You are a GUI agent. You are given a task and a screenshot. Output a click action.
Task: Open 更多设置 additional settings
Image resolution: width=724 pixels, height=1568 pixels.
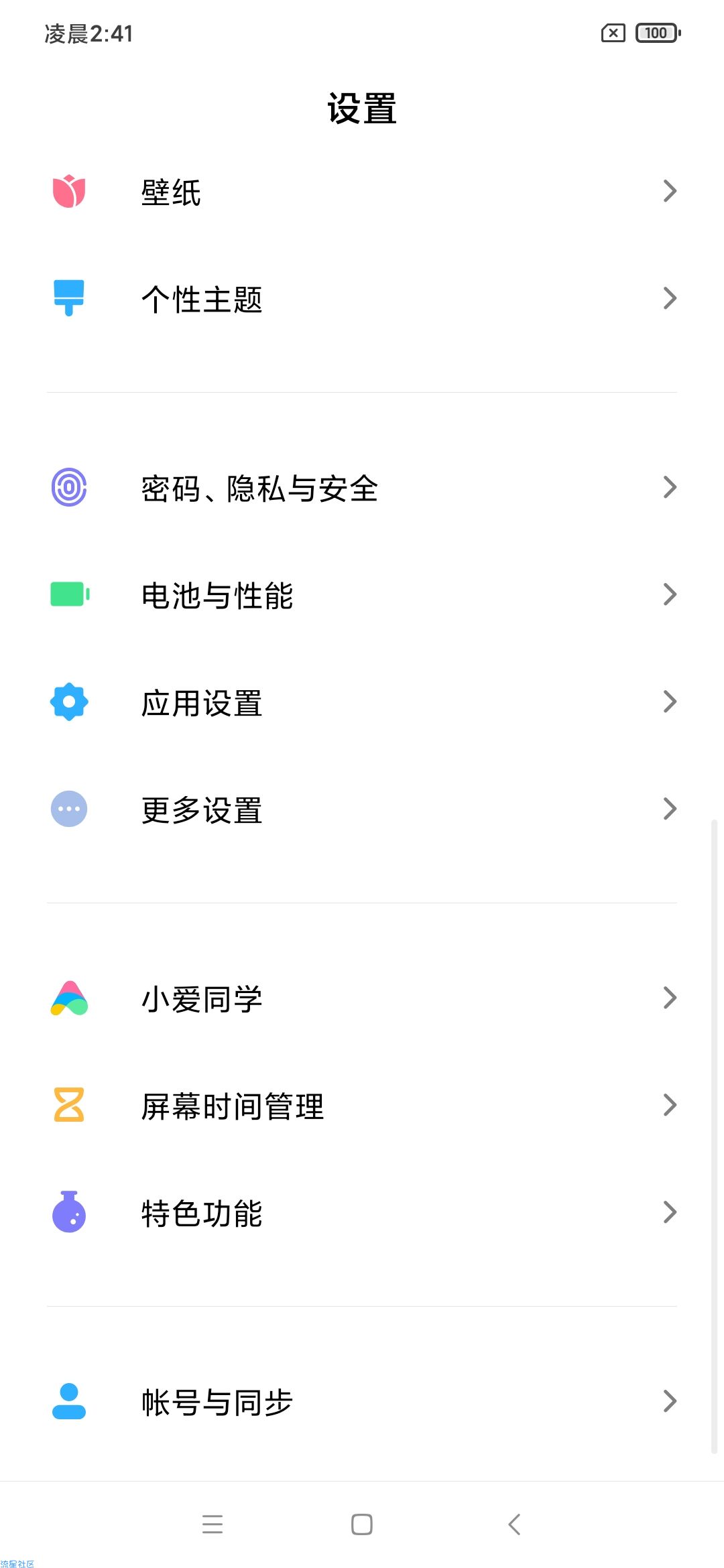click(x=362, y=809)
